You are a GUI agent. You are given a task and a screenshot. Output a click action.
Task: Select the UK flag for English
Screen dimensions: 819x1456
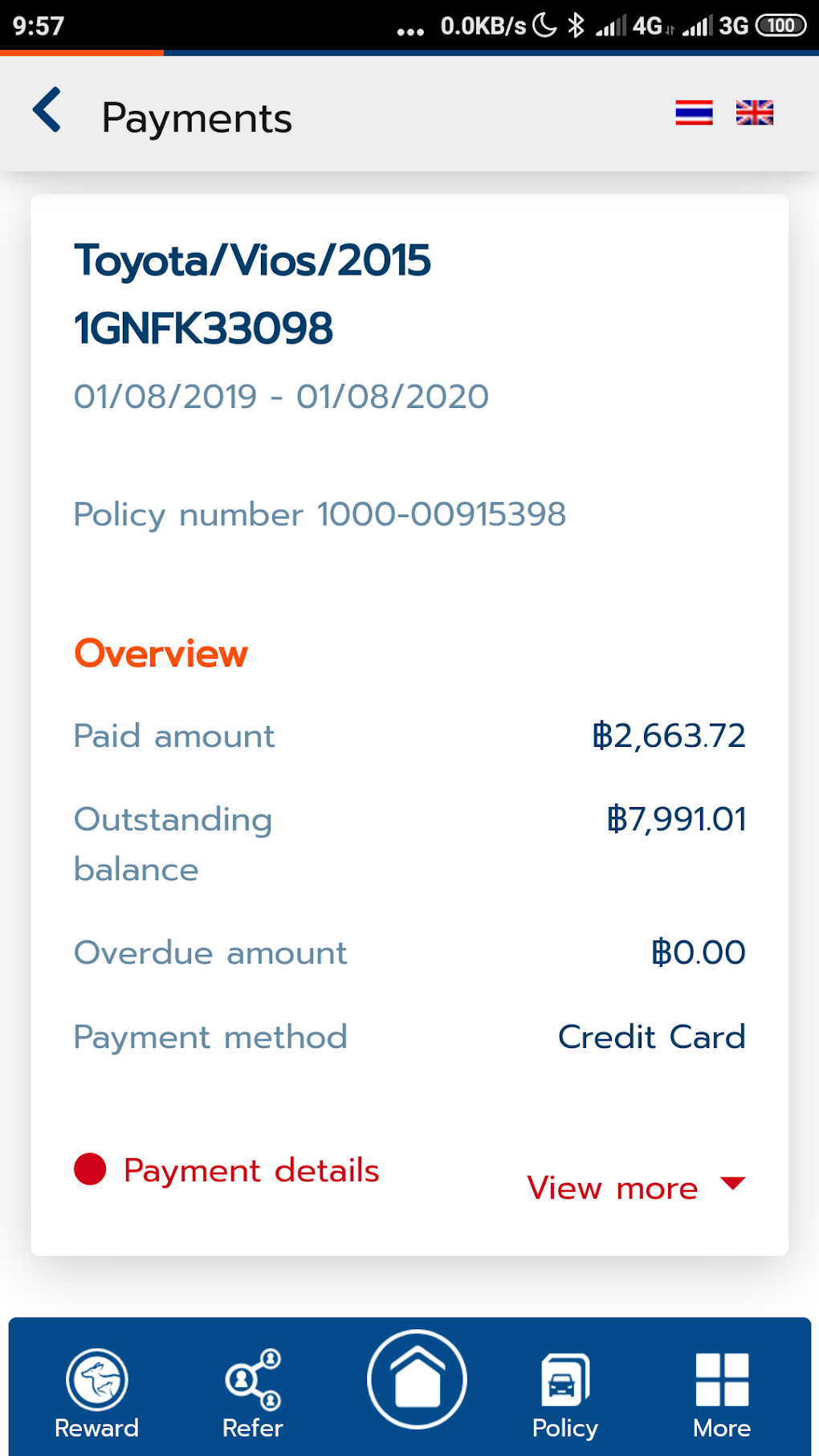click(754, 112)
